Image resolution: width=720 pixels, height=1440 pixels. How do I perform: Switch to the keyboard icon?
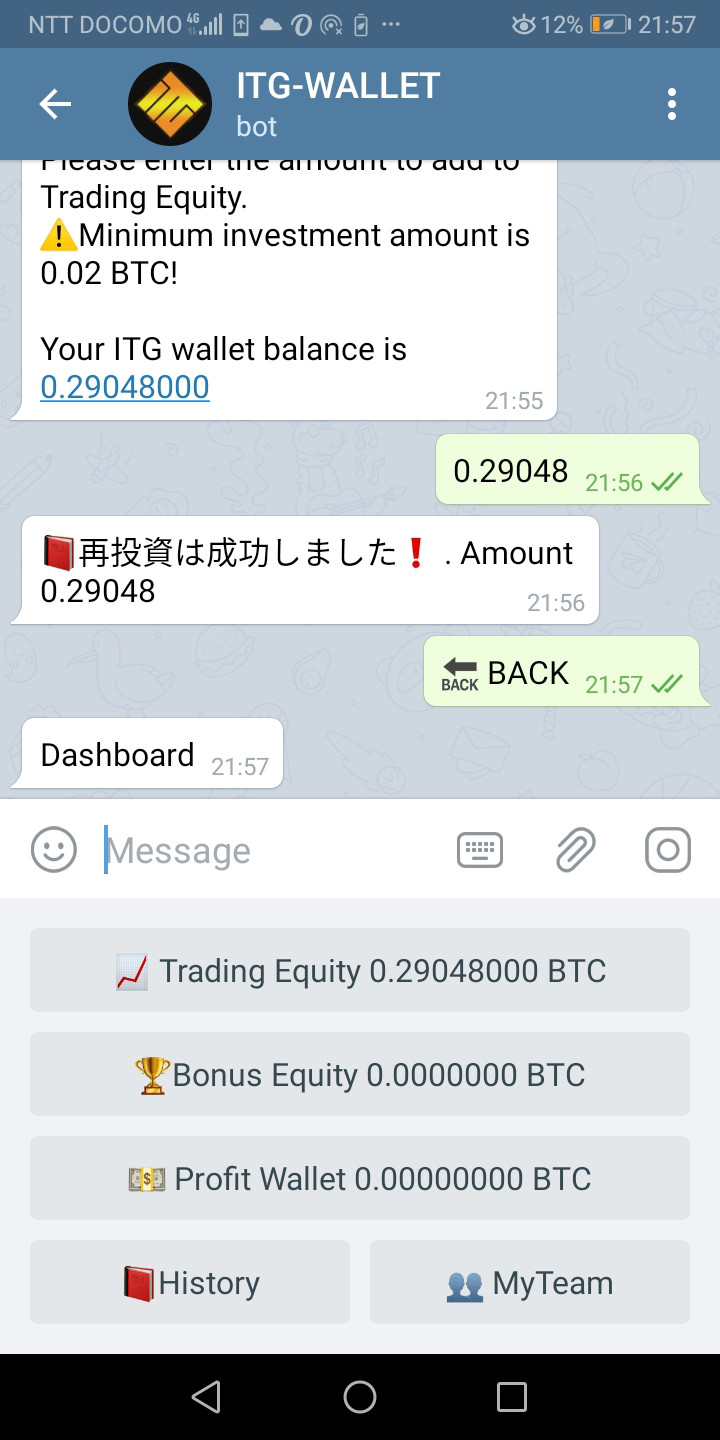pos(480,851)
